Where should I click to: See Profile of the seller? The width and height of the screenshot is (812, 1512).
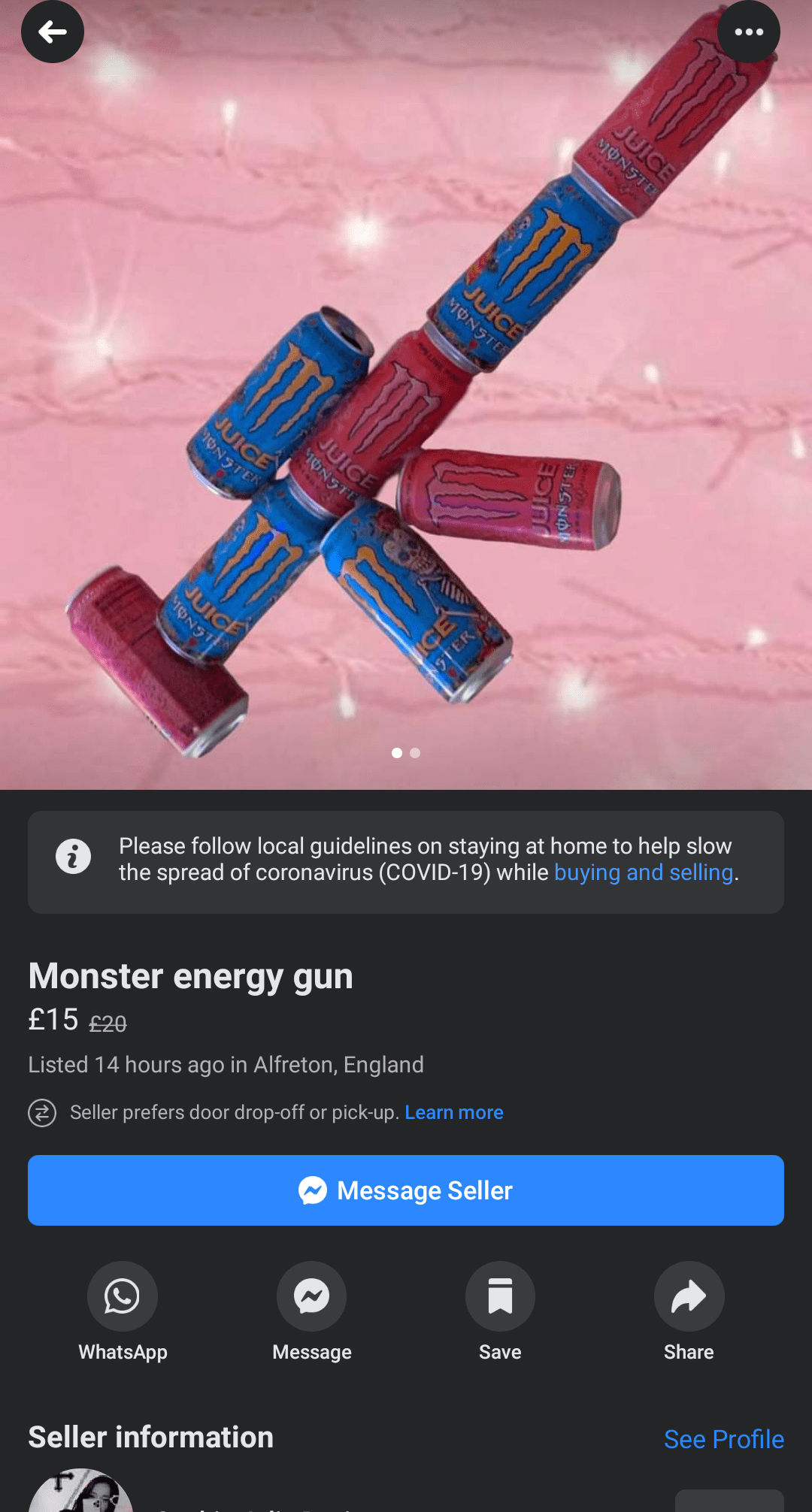point(723,1439)
